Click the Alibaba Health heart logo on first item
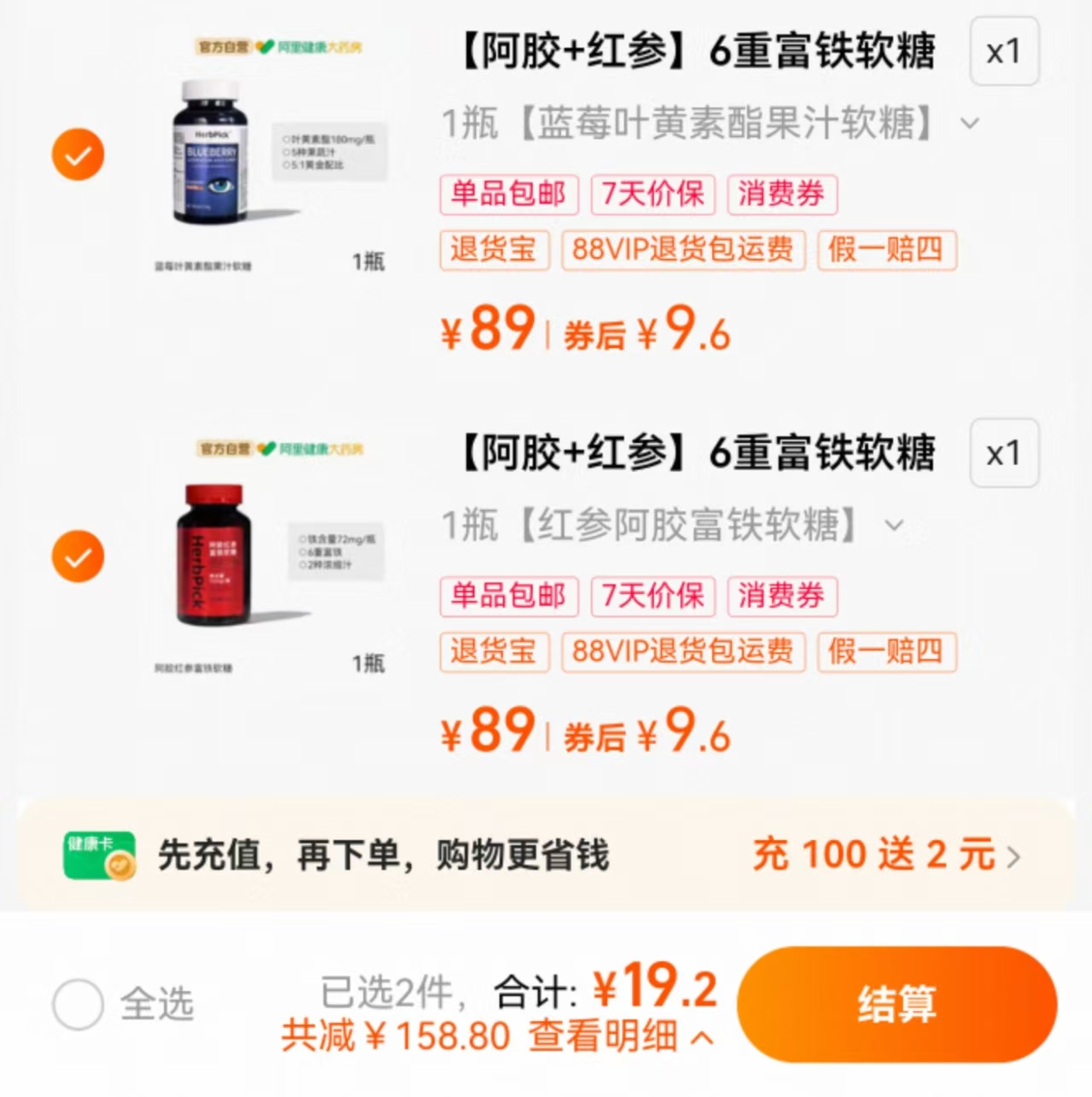The width and height of the screenshot is (1092, 1097). point(265,47)
